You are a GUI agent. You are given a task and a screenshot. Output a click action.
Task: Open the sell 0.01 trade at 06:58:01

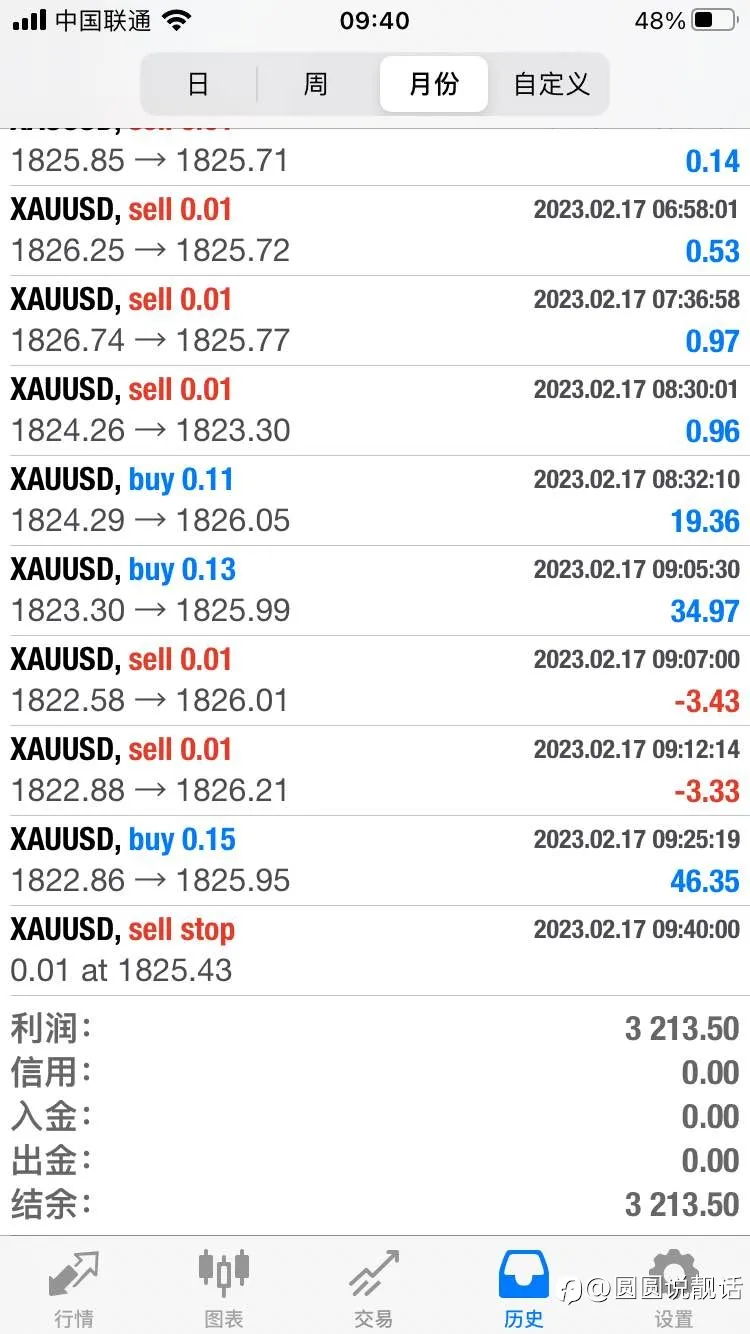pyautogui.click(x=375, y=230)
